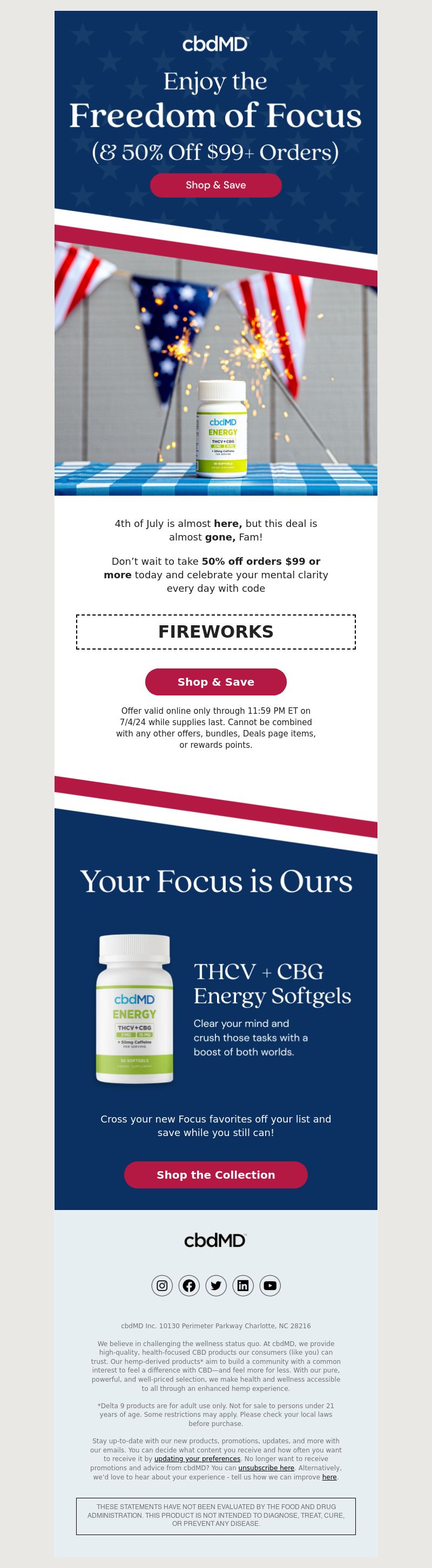This screenshot has height=1568, width=432.
Task: Open the feedback link labeled here
Action: pos(329,1477)
